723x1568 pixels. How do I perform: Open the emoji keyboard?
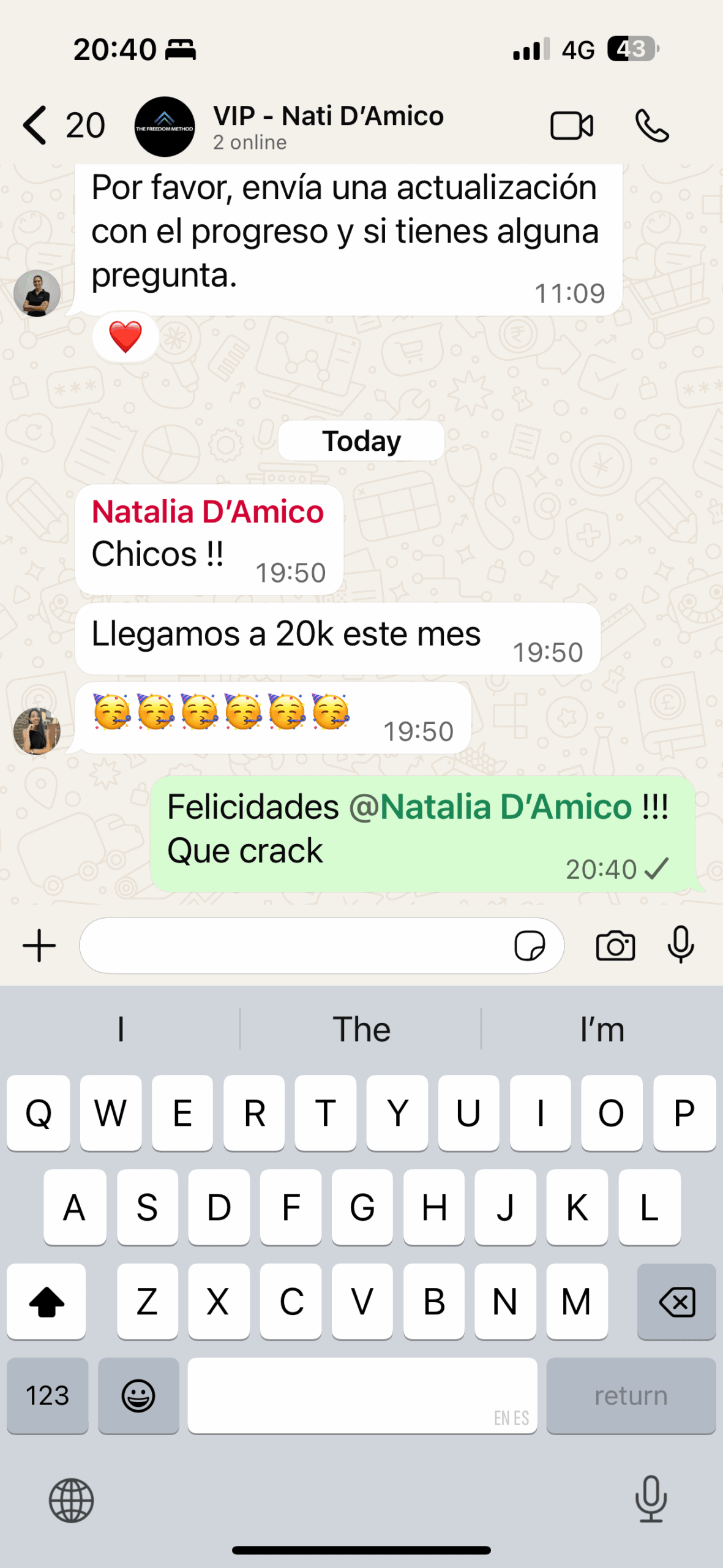138,1396
